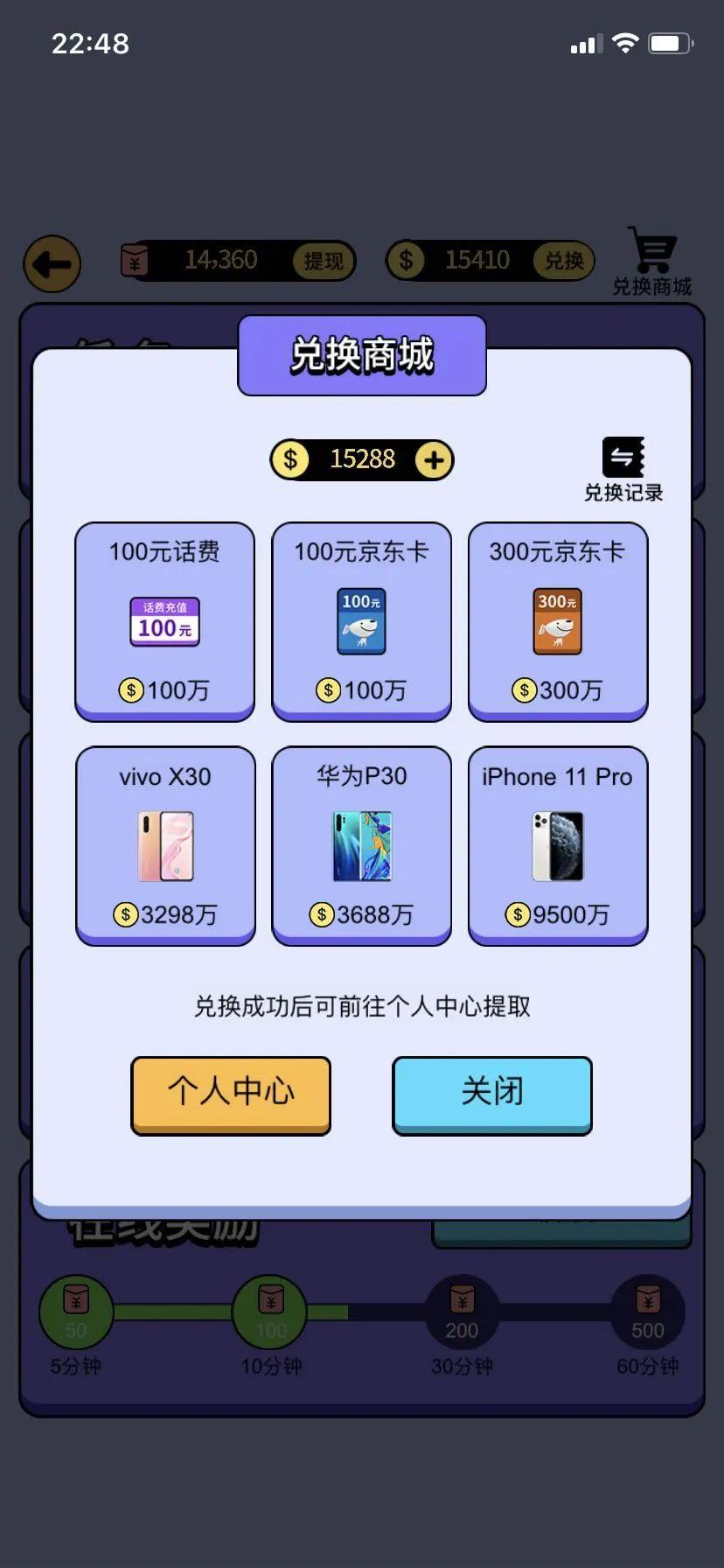This screenshot has height=1568, width=724.
Task: Tap the plus icon next to 15288 coins
Action: click(434, 459)
